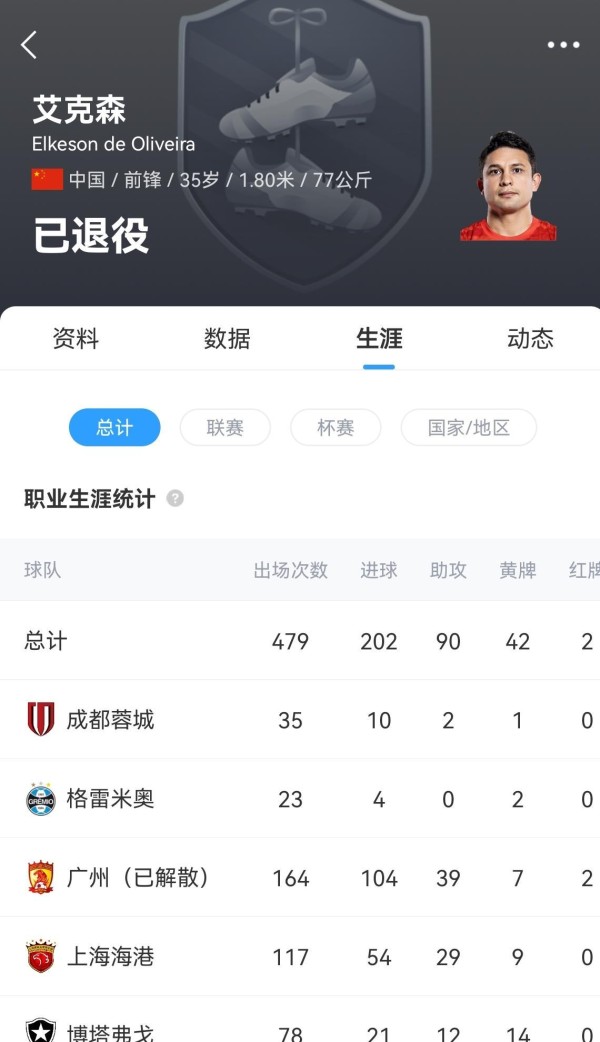Open the 动态 tab

coord(530,338)
